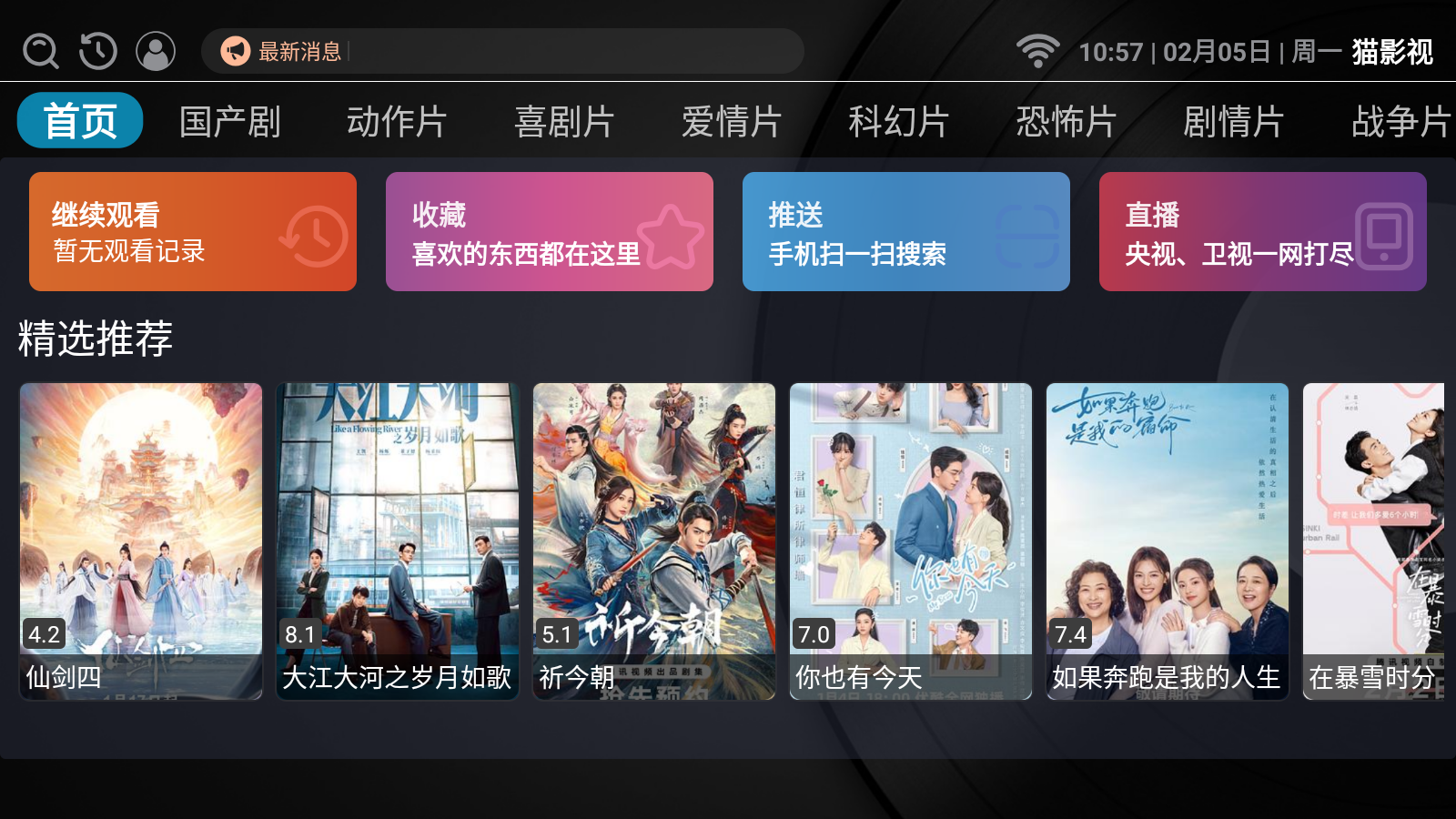Select the 喜剧片 tab
1456x819 pixels.
(564, 122)
